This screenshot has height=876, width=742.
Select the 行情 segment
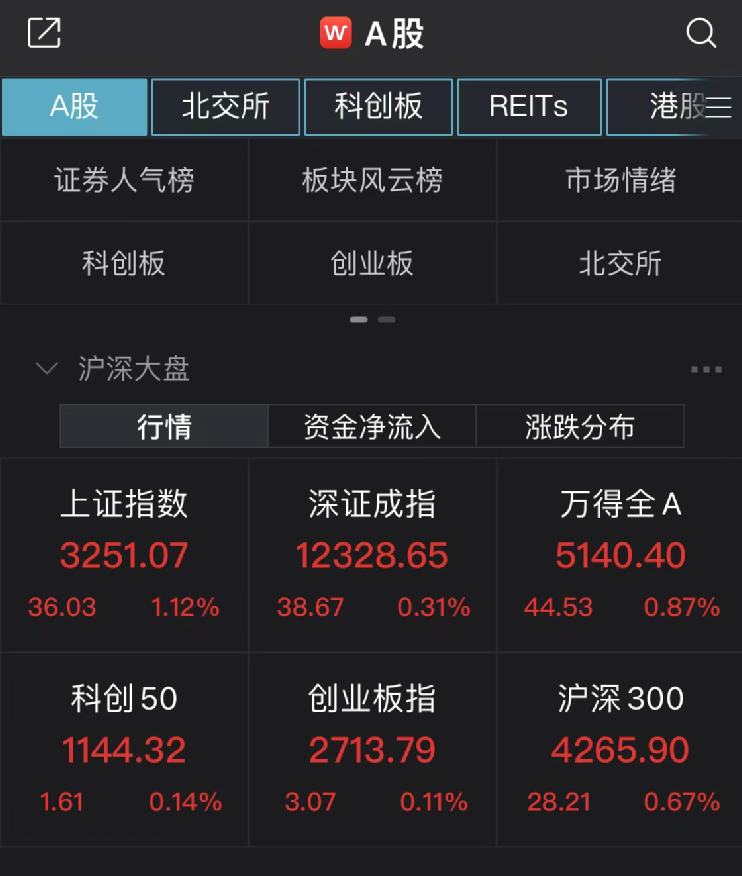(164, 426)
